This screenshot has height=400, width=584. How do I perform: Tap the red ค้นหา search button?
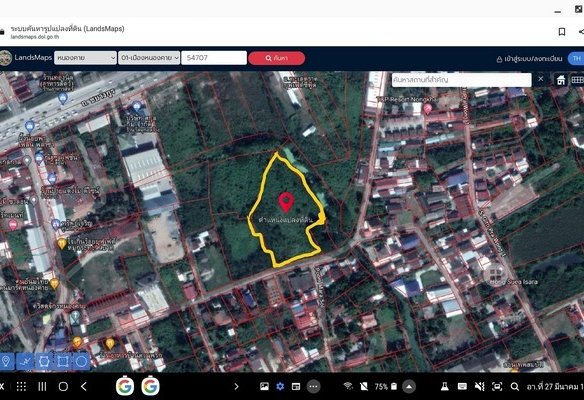pos(277,58)
